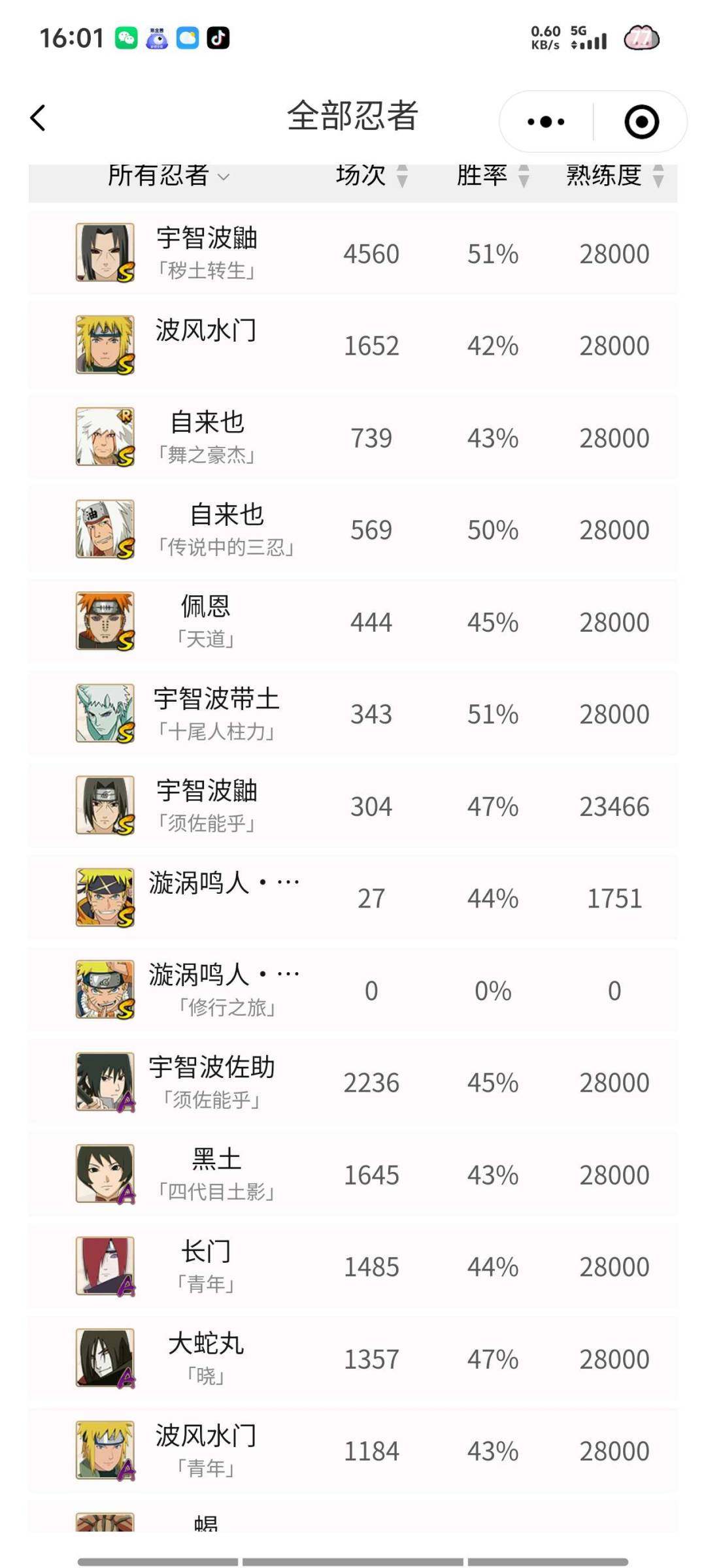Open 漩涡鸣人「修行之旅」row
The image size is (706, 1568).
(x=353, y=990)
